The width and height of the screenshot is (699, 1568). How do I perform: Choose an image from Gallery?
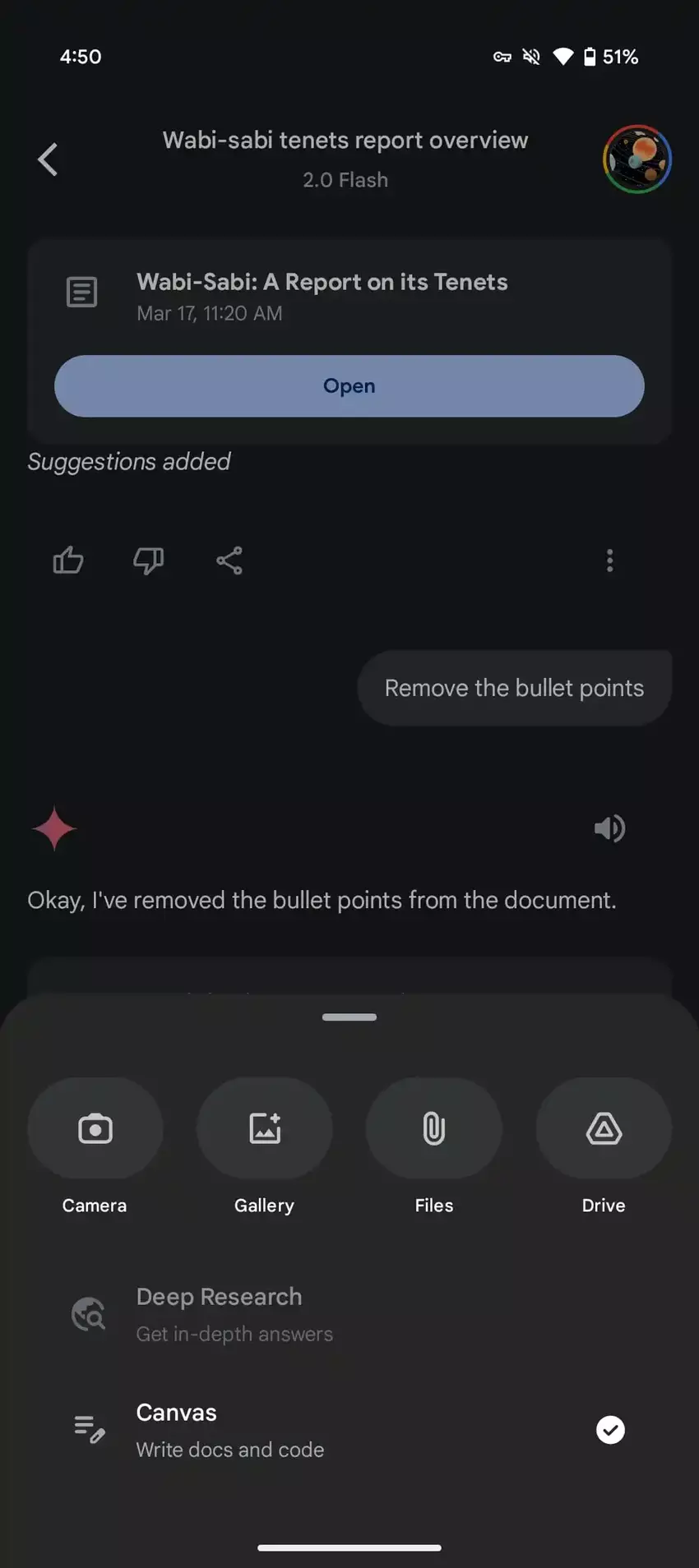265,1129
